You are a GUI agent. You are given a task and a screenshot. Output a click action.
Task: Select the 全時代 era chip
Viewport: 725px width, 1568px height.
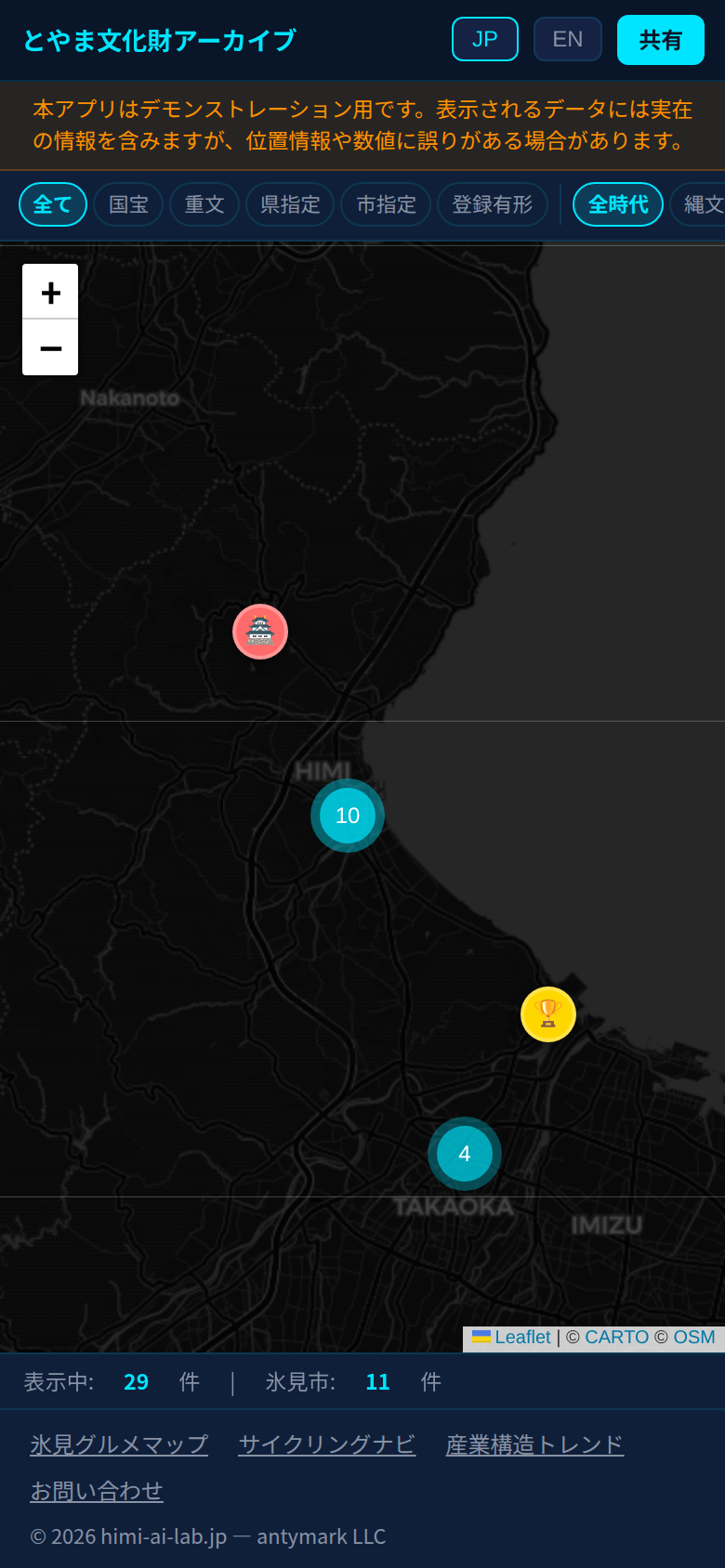click(x=618, y=204)
